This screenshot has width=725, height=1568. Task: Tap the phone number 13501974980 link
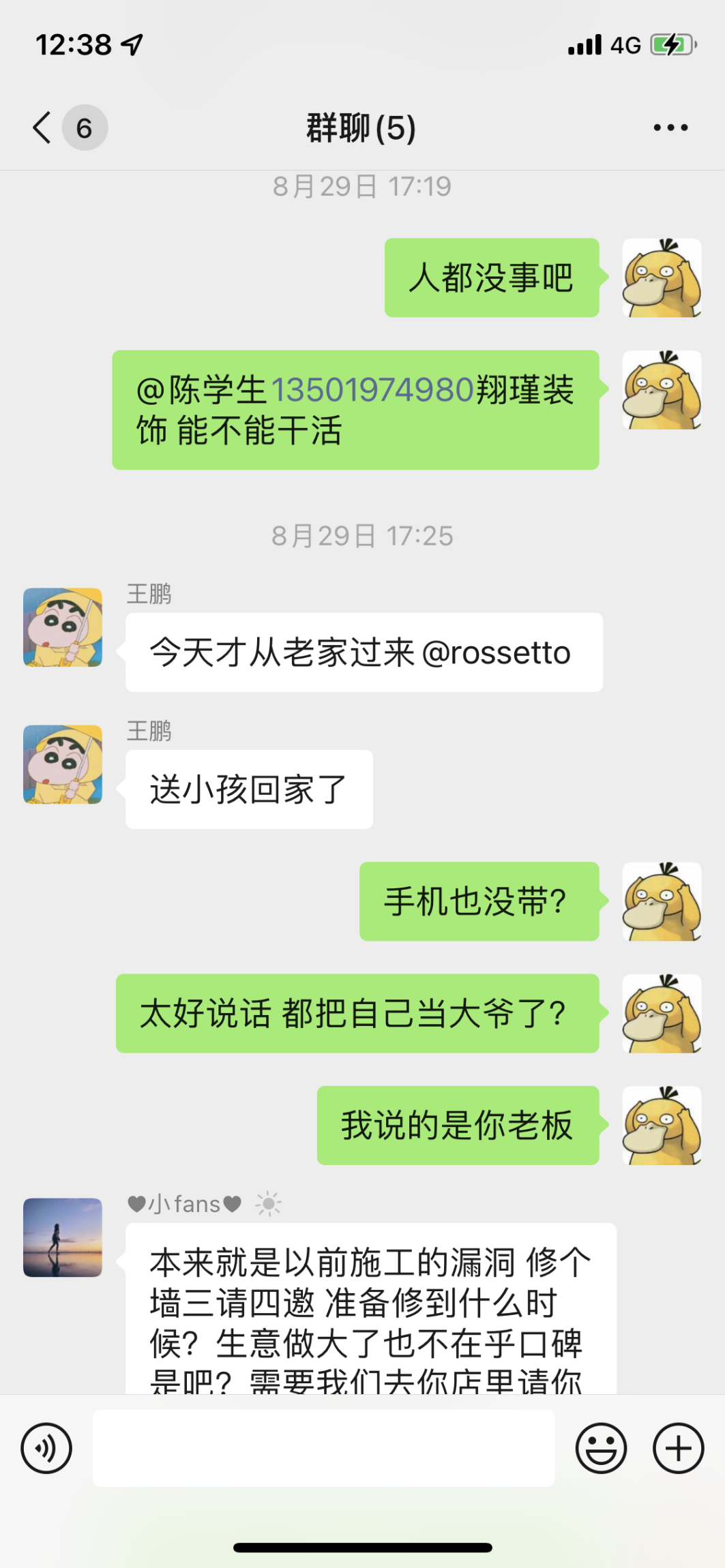(x=372, y=390)
